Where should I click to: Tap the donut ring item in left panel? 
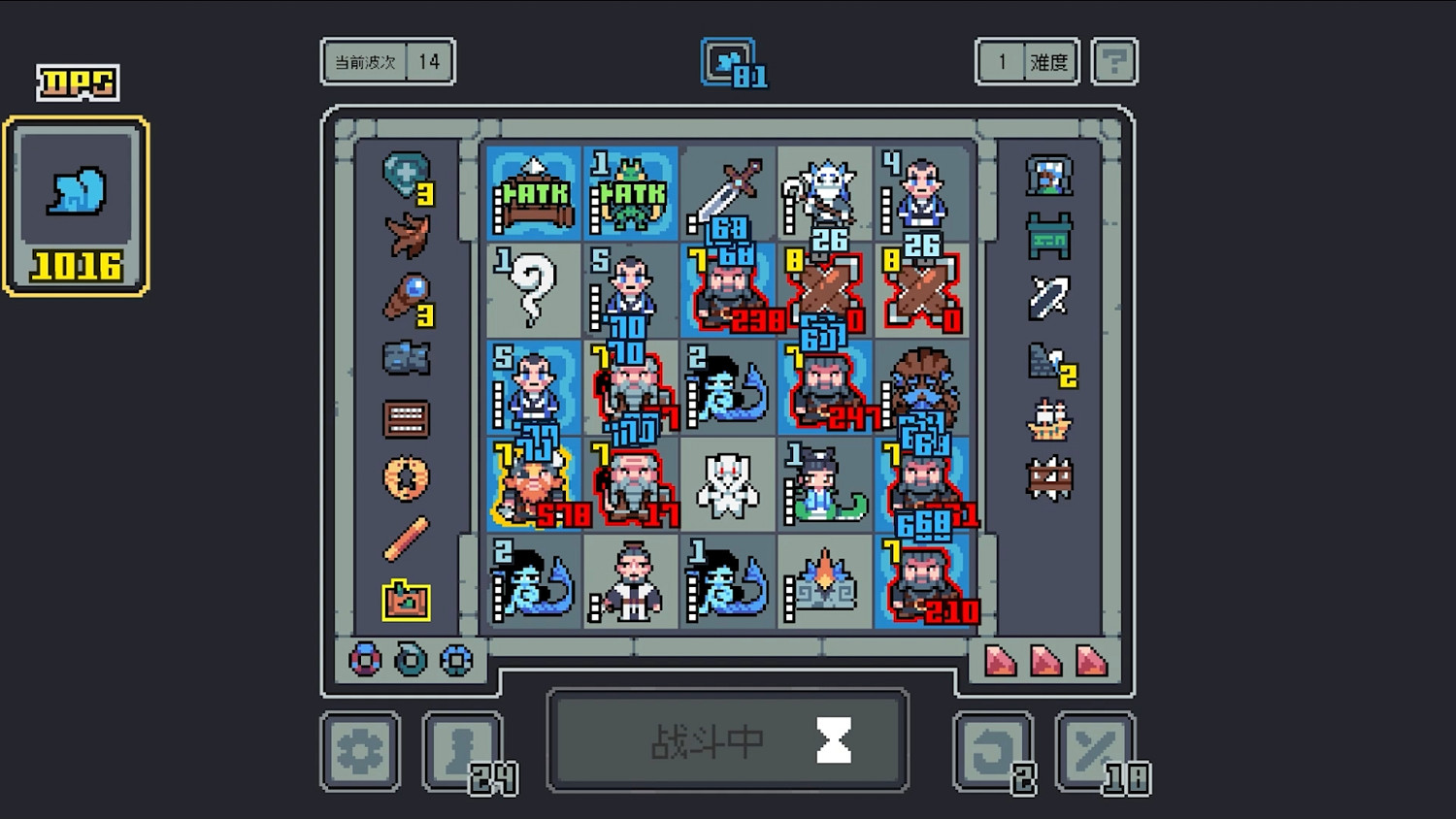coord(406,478)
